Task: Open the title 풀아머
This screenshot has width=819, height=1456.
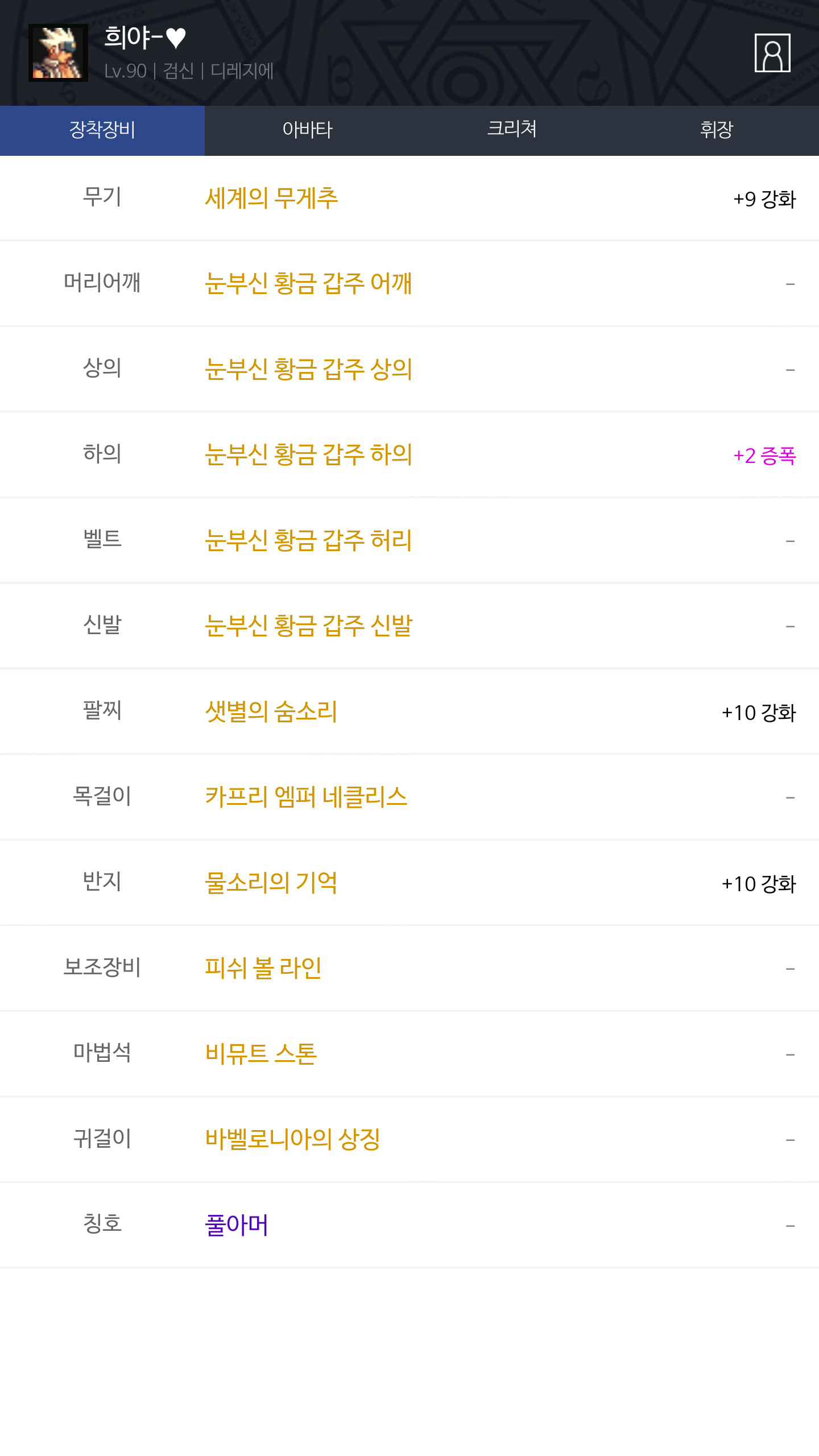Action: (x=237, y=1225)
